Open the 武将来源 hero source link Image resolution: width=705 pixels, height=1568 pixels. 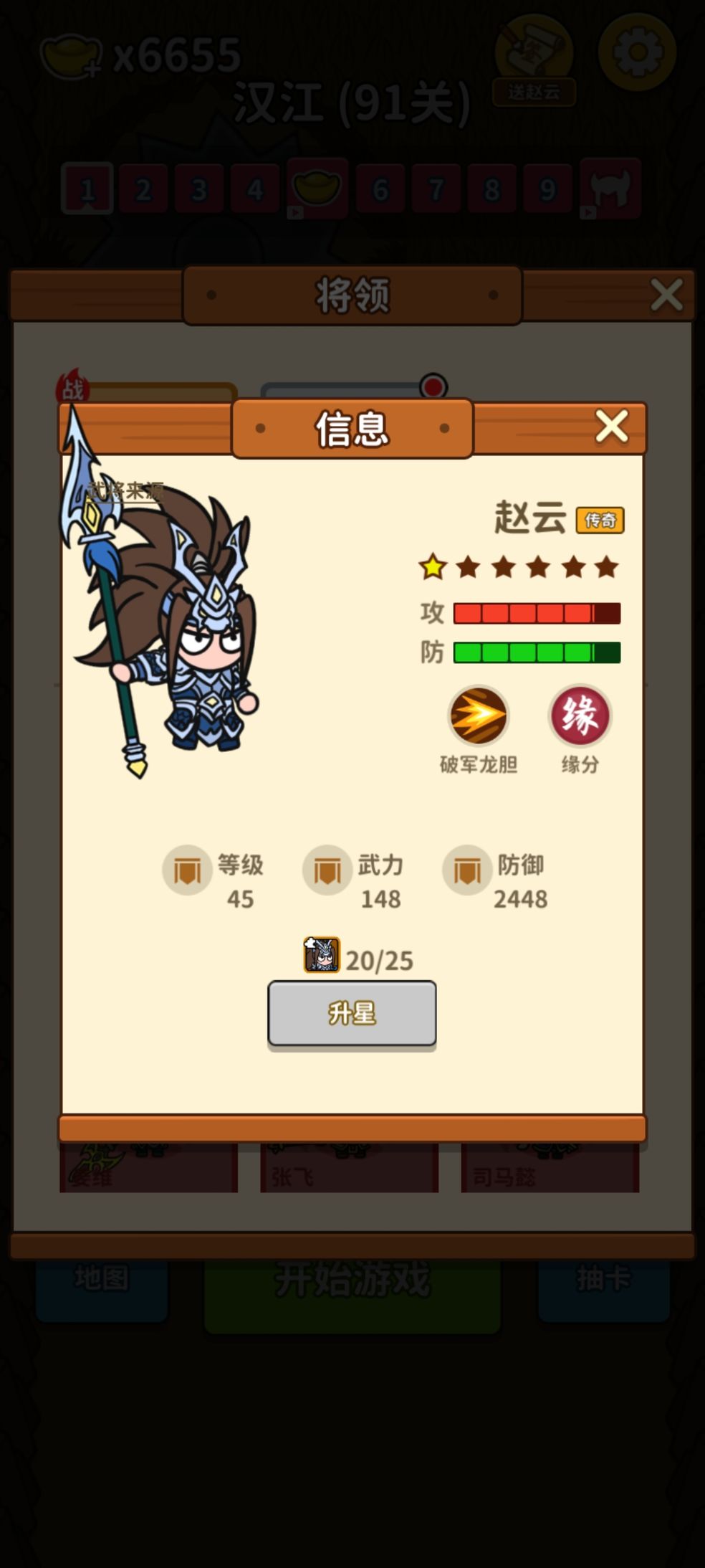(125, 491)
